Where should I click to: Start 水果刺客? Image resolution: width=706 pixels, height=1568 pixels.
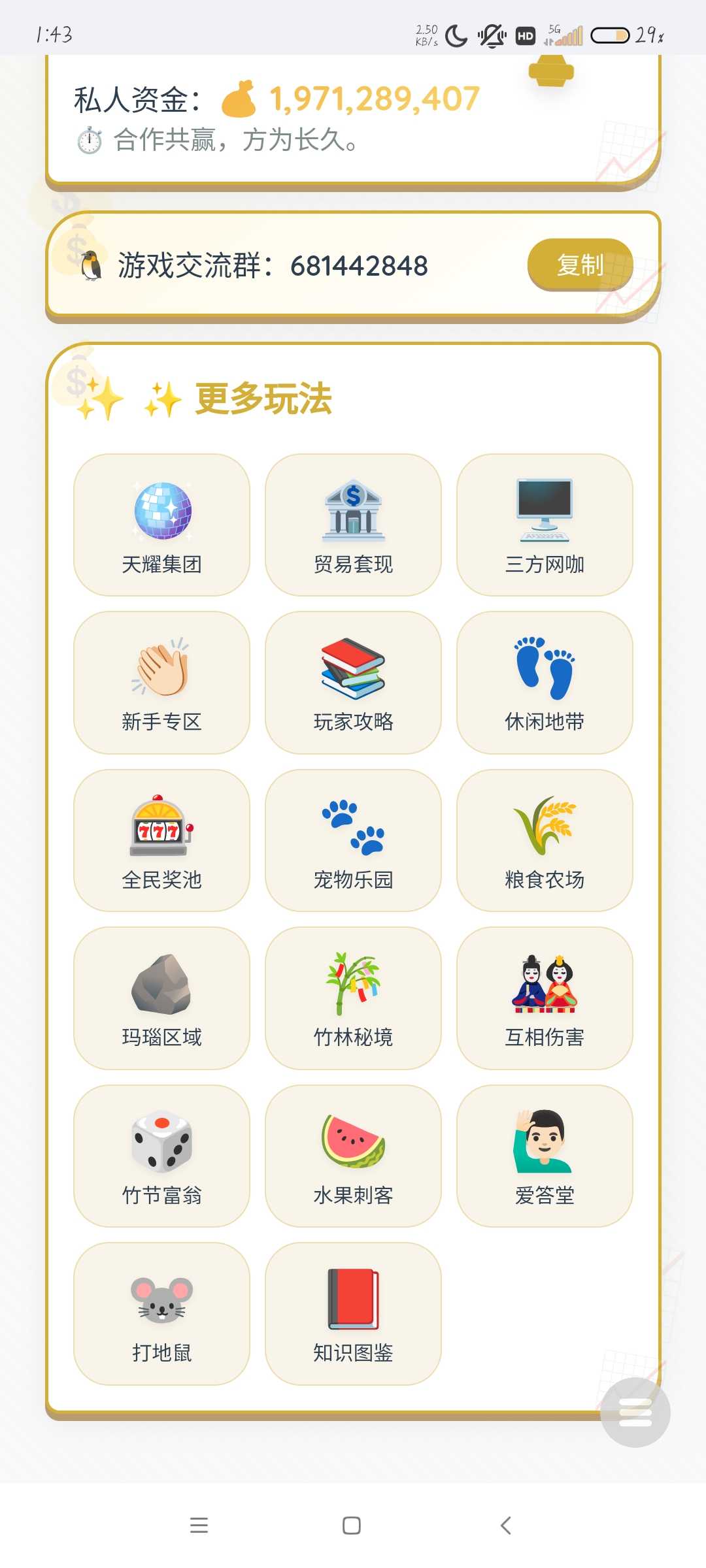[x=353, y=1156]
